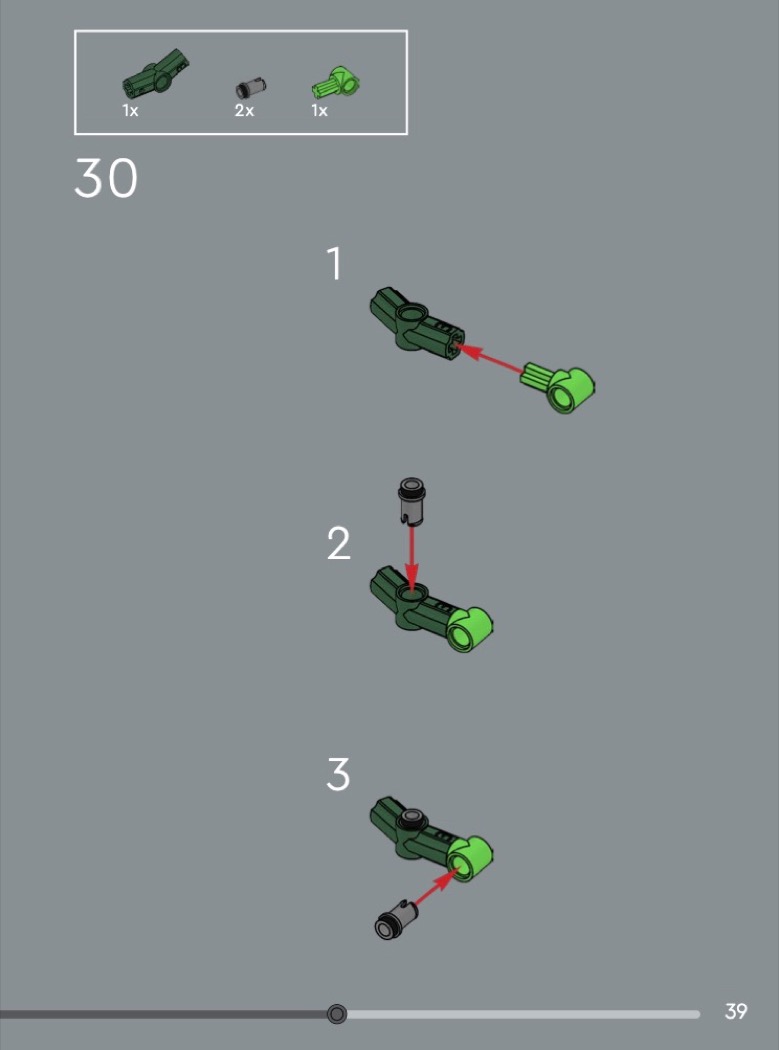Tap the page progress slider handle
The image size is (779, 1050).
(x=337, y=1014)
